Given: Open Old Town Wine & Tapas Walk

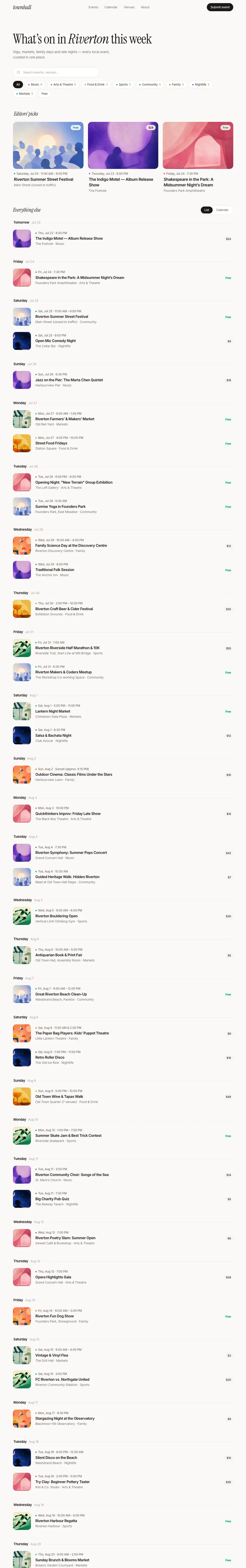Looking at the screenshot, I should pos(122,1096).
